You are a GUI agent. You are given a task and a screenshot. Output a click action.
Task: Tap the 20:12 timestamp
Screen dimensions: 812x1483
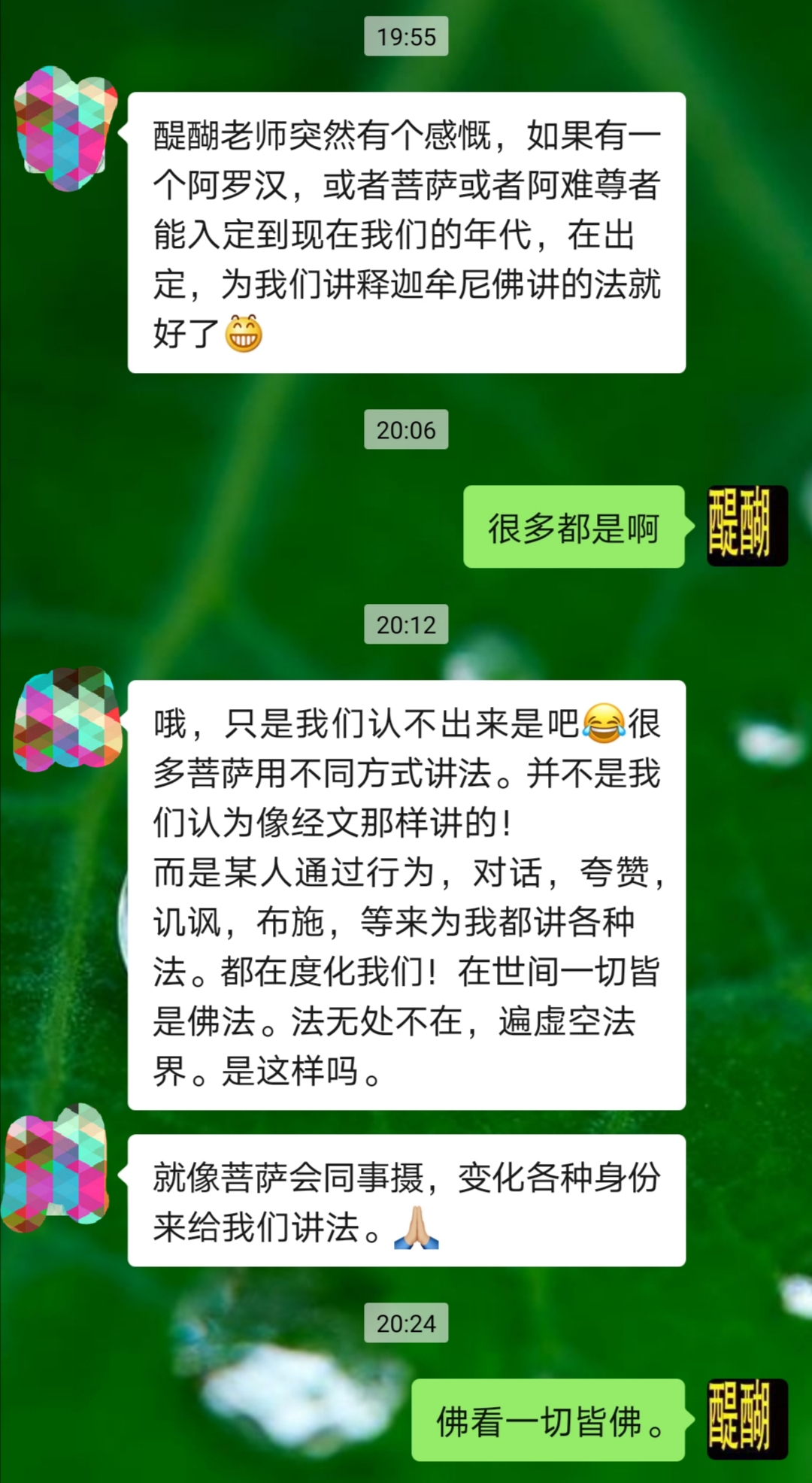tap(406, 623)
